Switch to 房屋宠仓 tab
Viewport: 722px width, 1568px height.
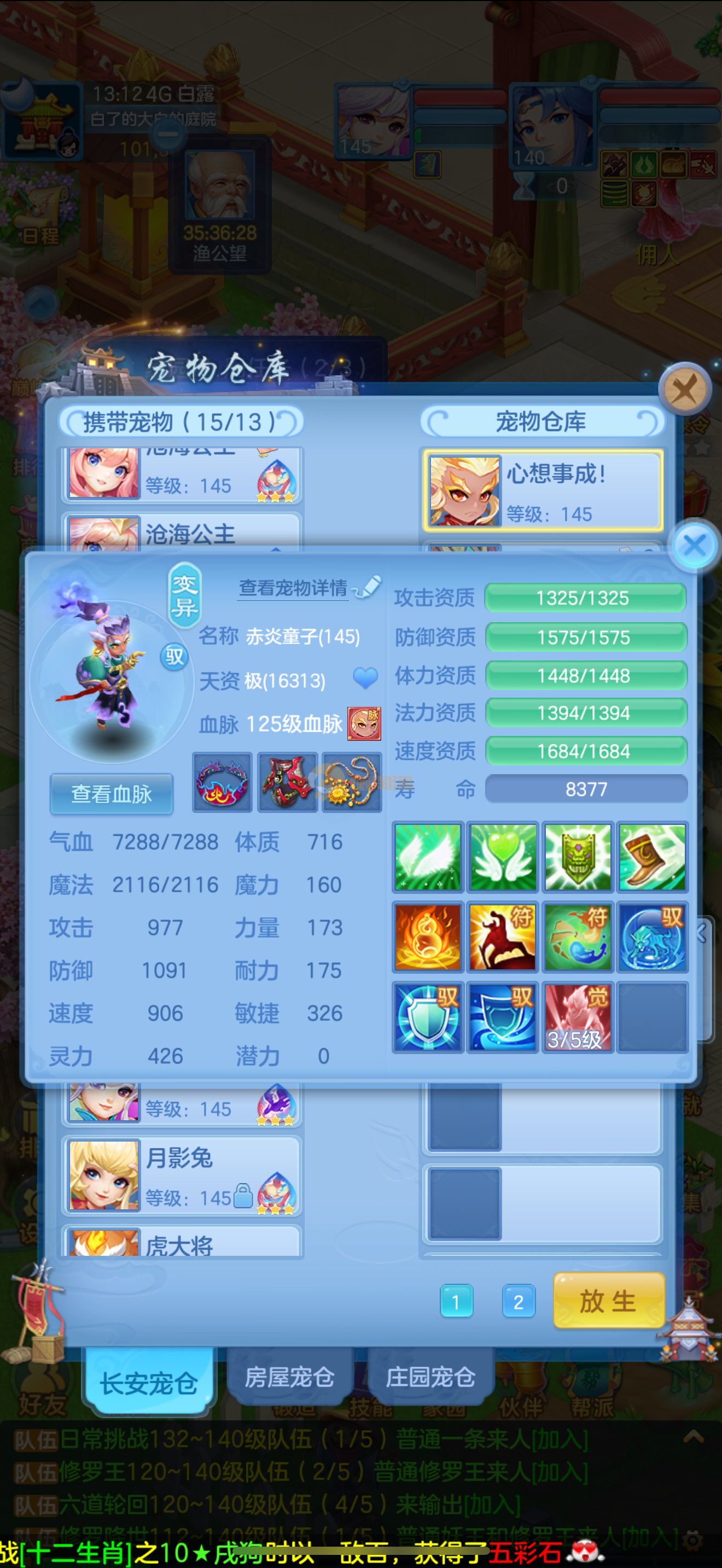pyautogui.click(x=290, y=1377)
